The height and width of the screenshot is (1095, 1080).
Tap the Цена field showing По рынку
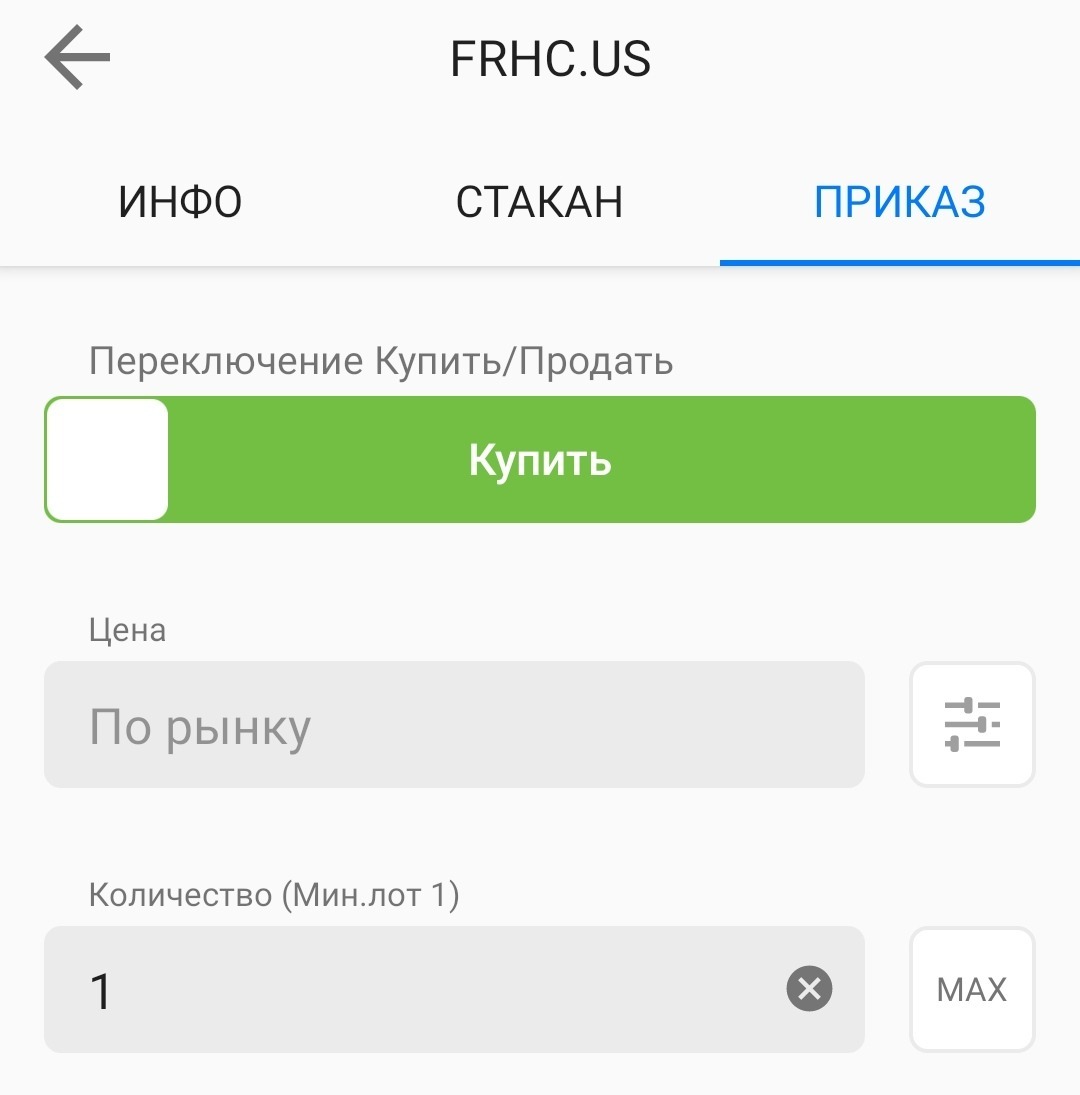[454, 725]
